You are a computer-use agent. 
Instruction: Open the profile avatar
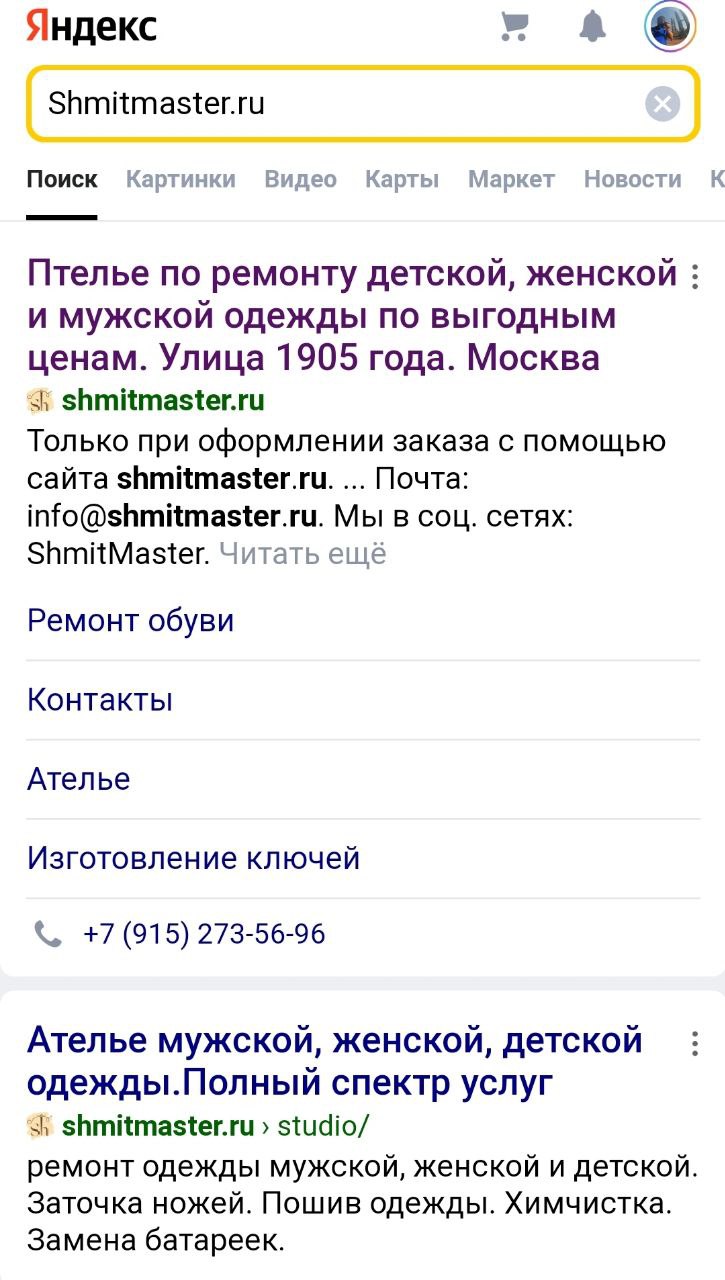(669, 27)
